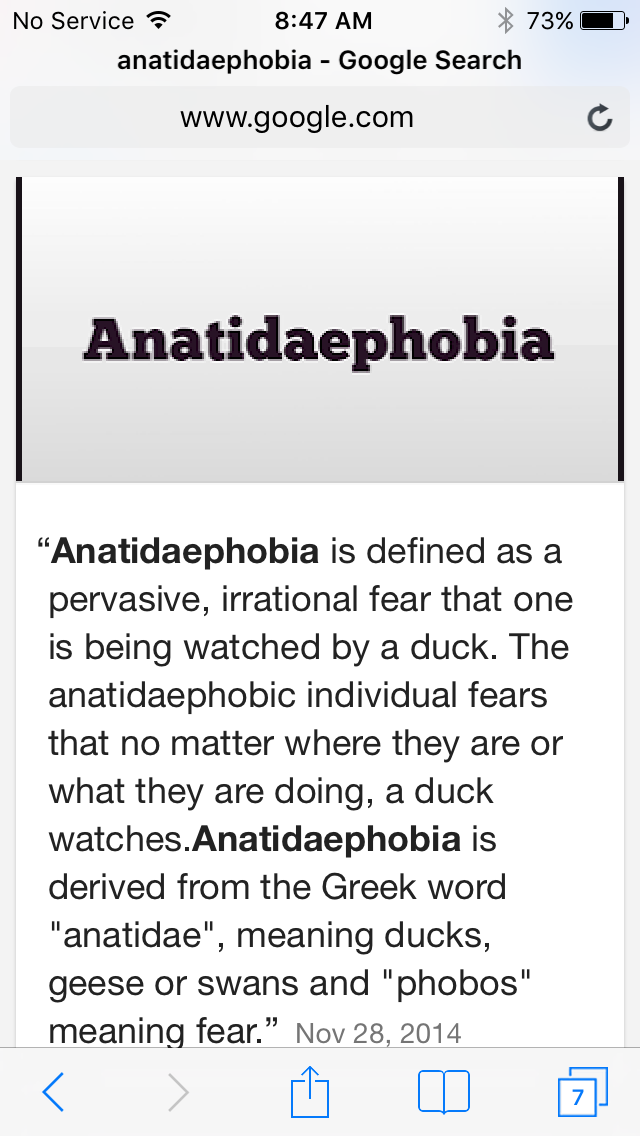
Task: Open the share sheet
Action: (x=309, y=1090)
